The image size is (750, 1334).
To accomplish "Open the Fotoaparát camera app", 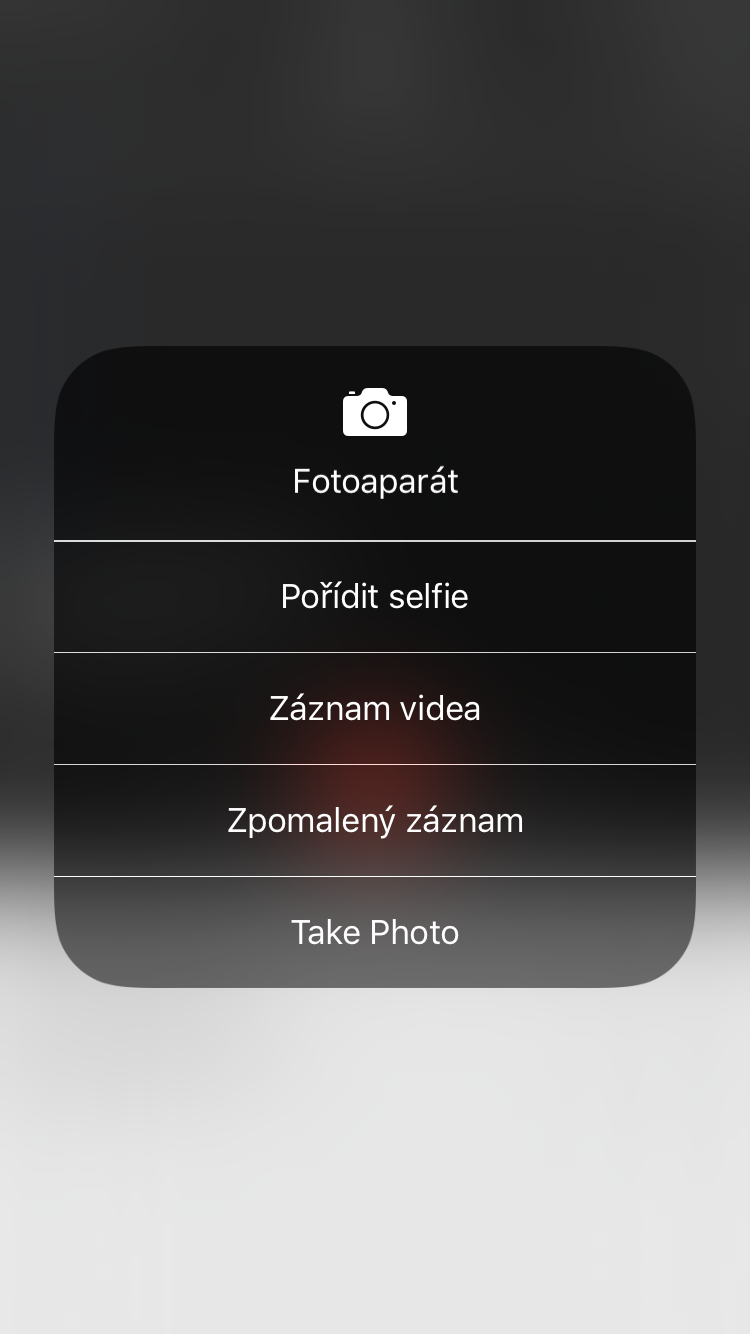I will 375,443.
